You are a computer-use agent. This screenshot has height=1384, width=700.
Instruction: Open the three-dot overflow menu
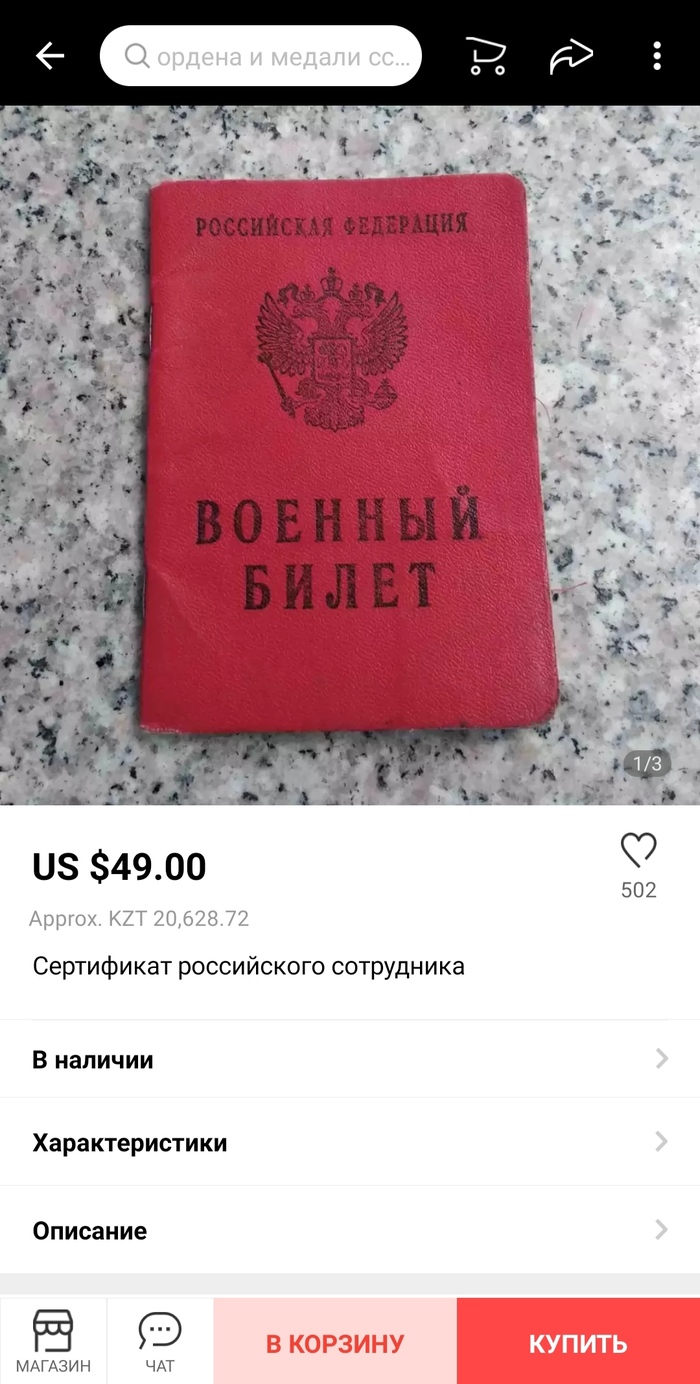tap(657, 56)
